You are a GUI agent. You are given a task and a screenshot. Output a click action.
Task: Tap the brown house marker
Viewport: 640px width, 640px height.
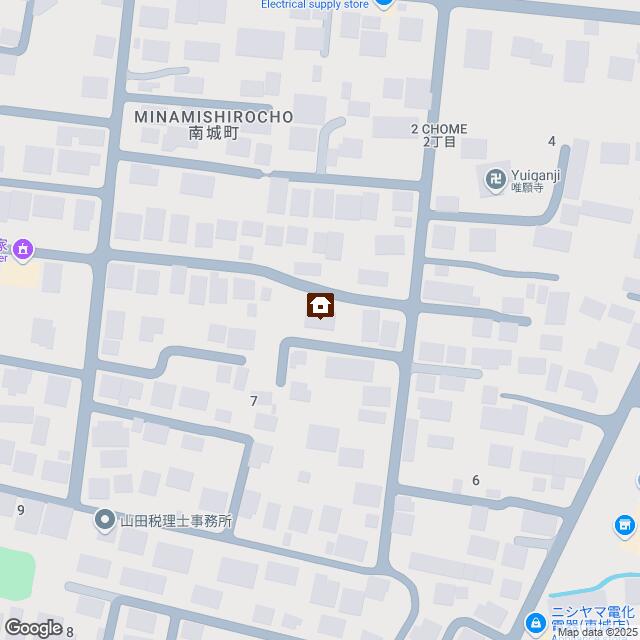pyautogui.click(x=320, y=305)
